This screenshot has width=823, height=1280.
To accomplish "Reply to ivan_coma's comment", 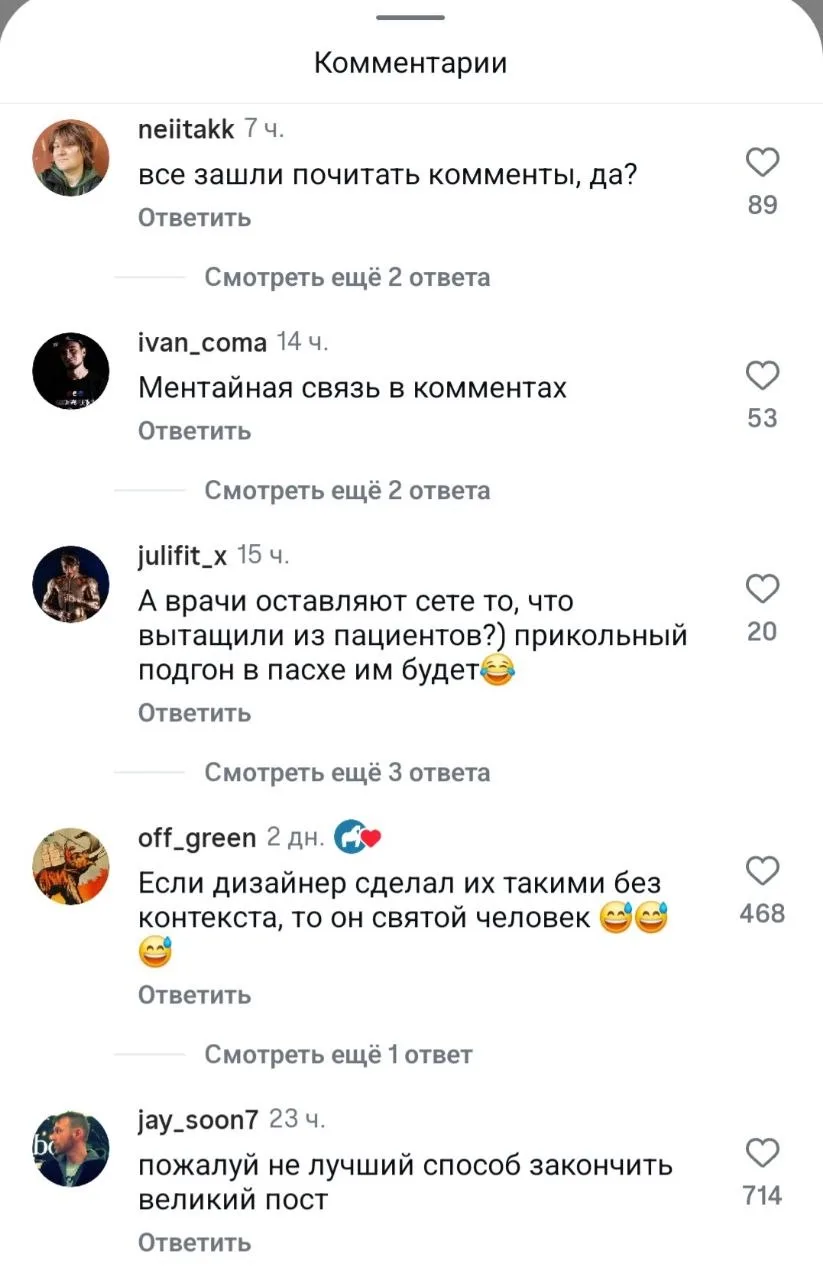I will [194, 431].
